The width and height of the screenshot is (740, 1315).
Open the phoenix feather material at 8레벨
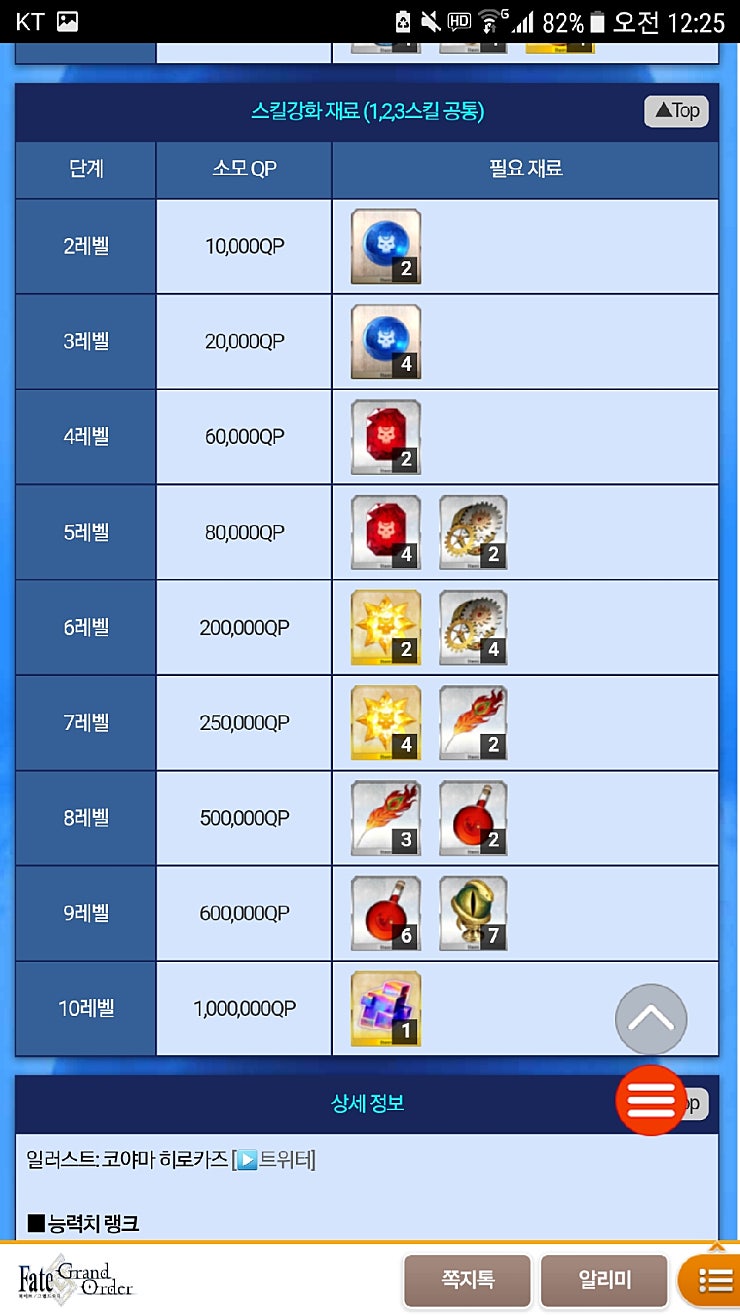386,818
